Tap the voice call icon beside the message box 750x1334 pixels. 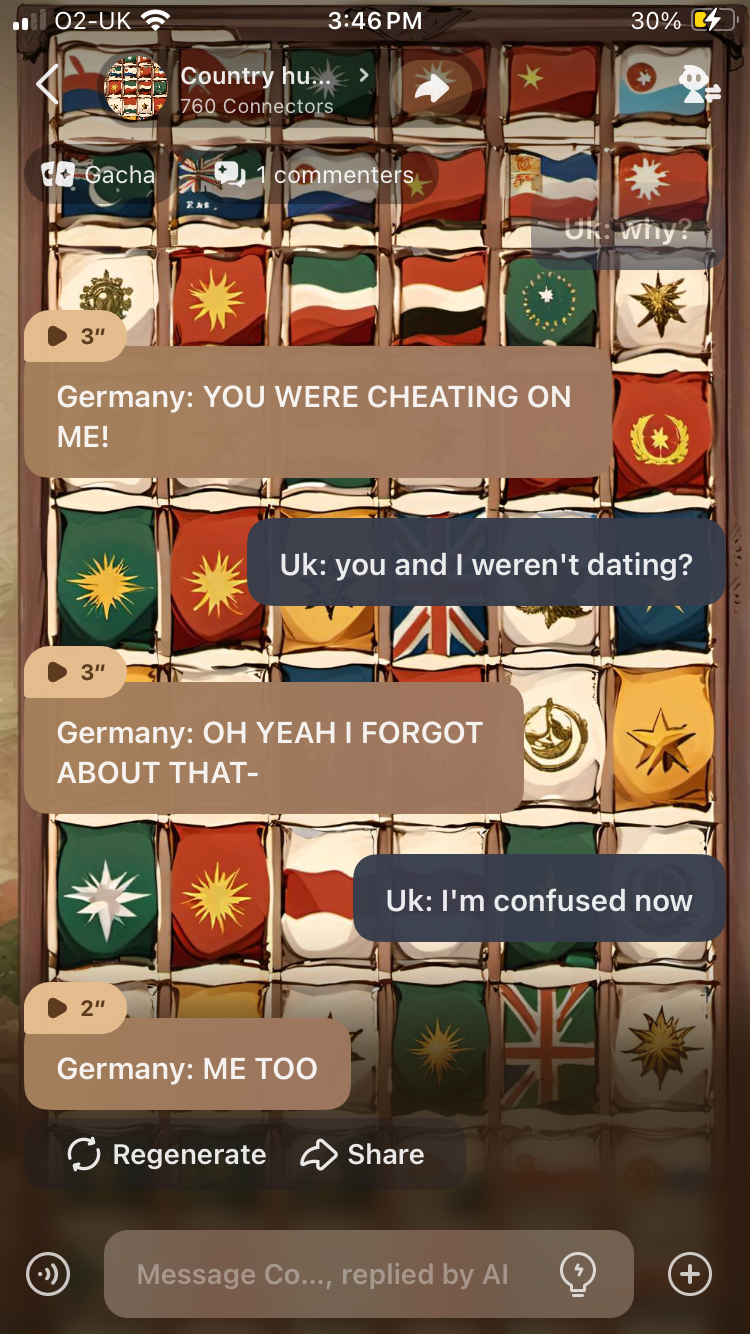(x=48, y=1274)
